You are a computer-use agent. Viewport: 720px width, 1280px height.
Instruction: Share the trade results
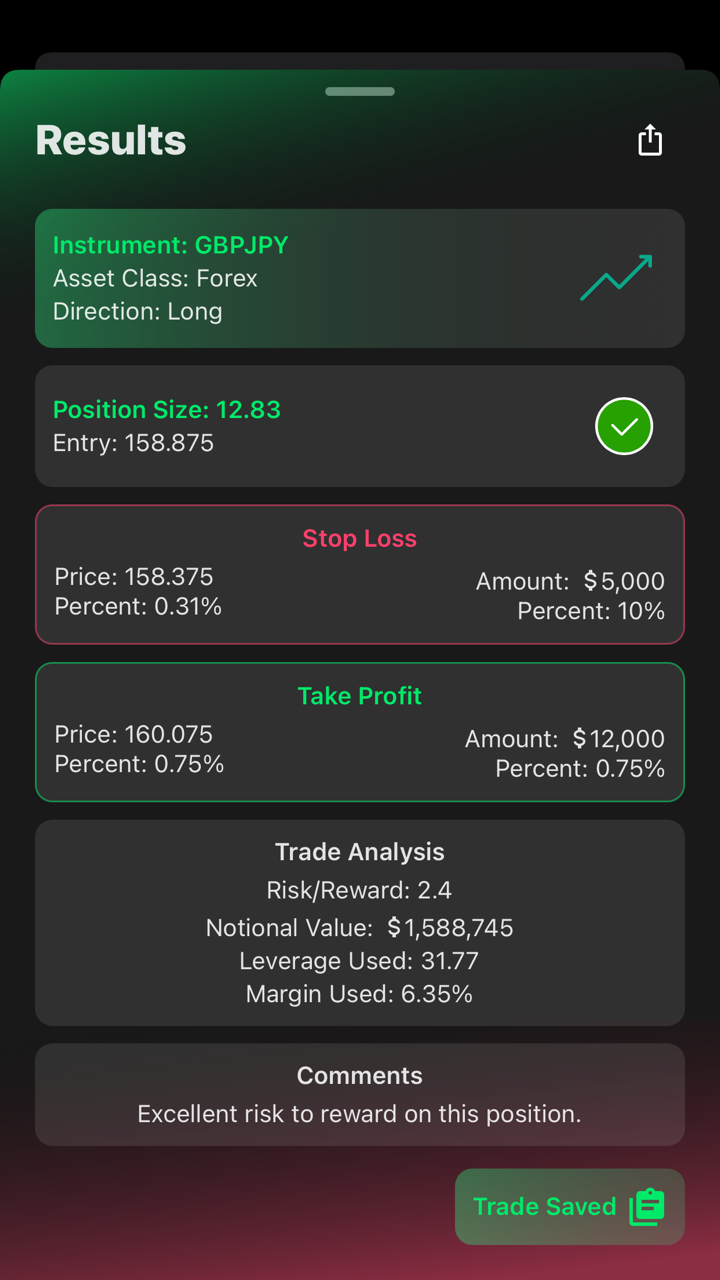(650, 140)
